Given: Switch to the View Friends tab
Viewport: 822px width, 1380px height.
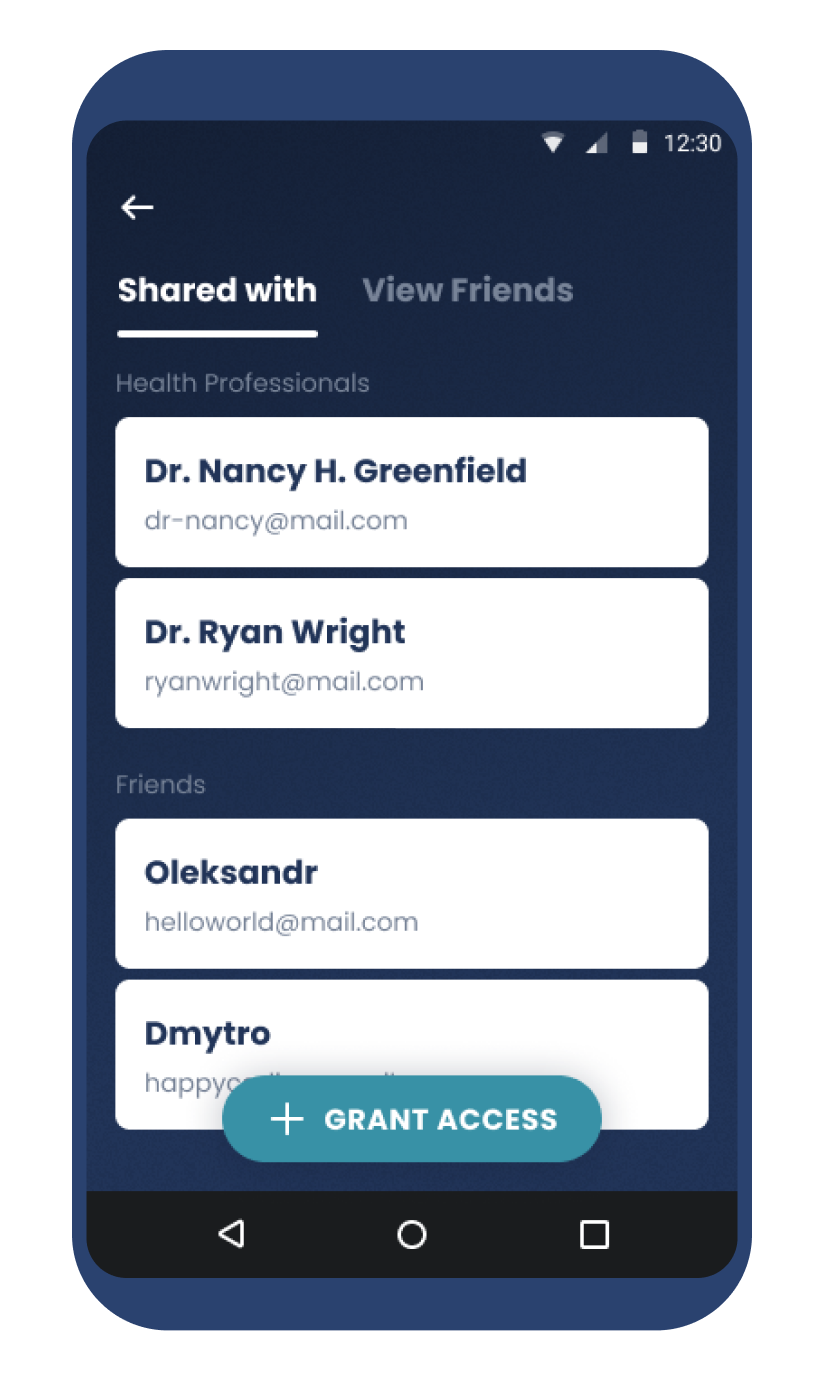Looking at the screenshot, I should click(467, 291).
